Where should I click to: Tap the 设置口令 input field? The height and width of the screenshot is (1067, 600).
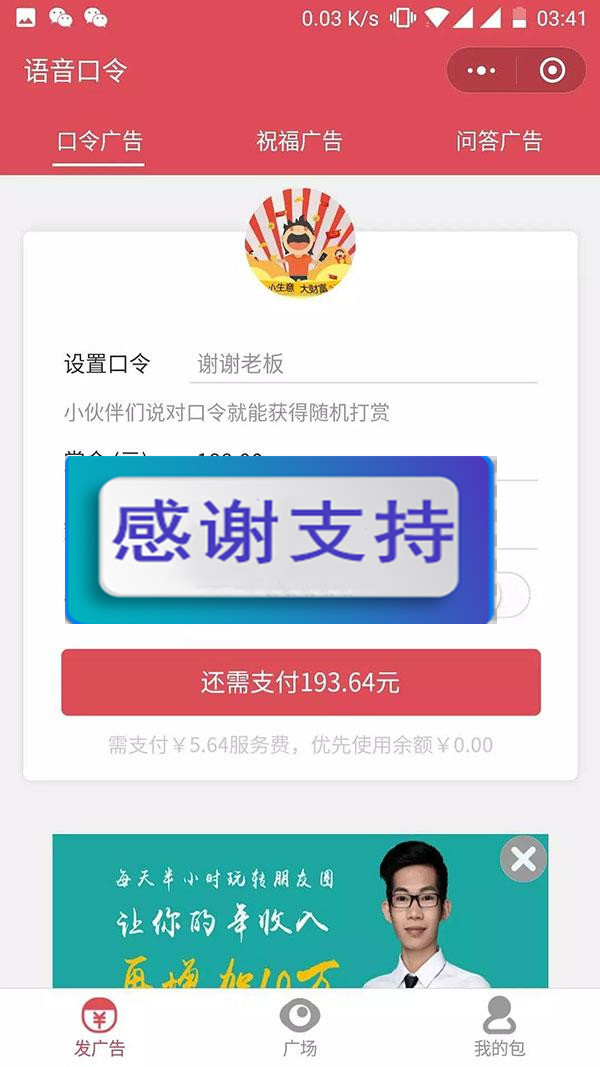pyautogui.click(x=362, y=364)
